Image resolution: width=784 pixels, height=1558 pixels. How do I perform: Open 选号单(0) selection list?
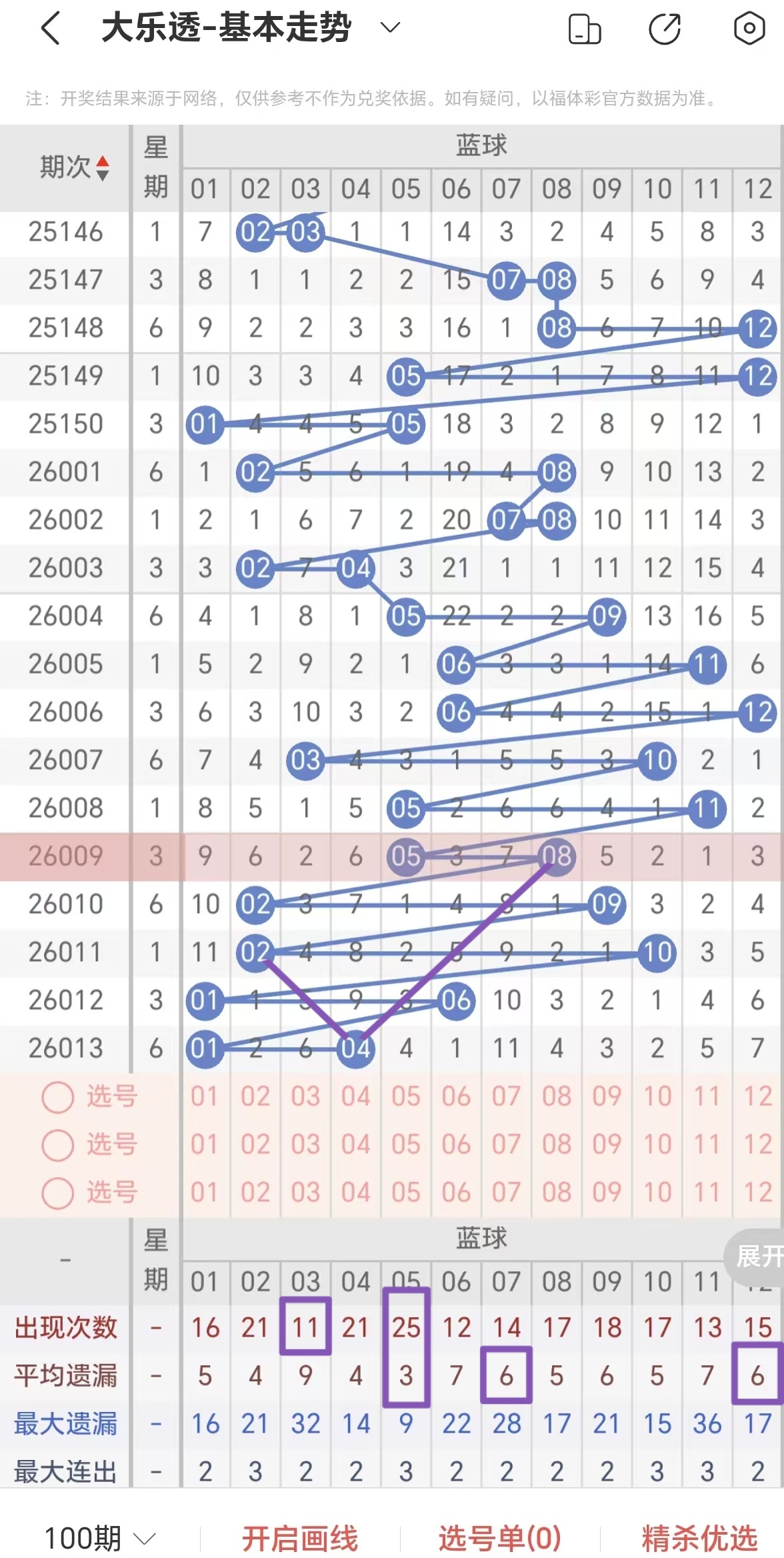[500, 1539]
